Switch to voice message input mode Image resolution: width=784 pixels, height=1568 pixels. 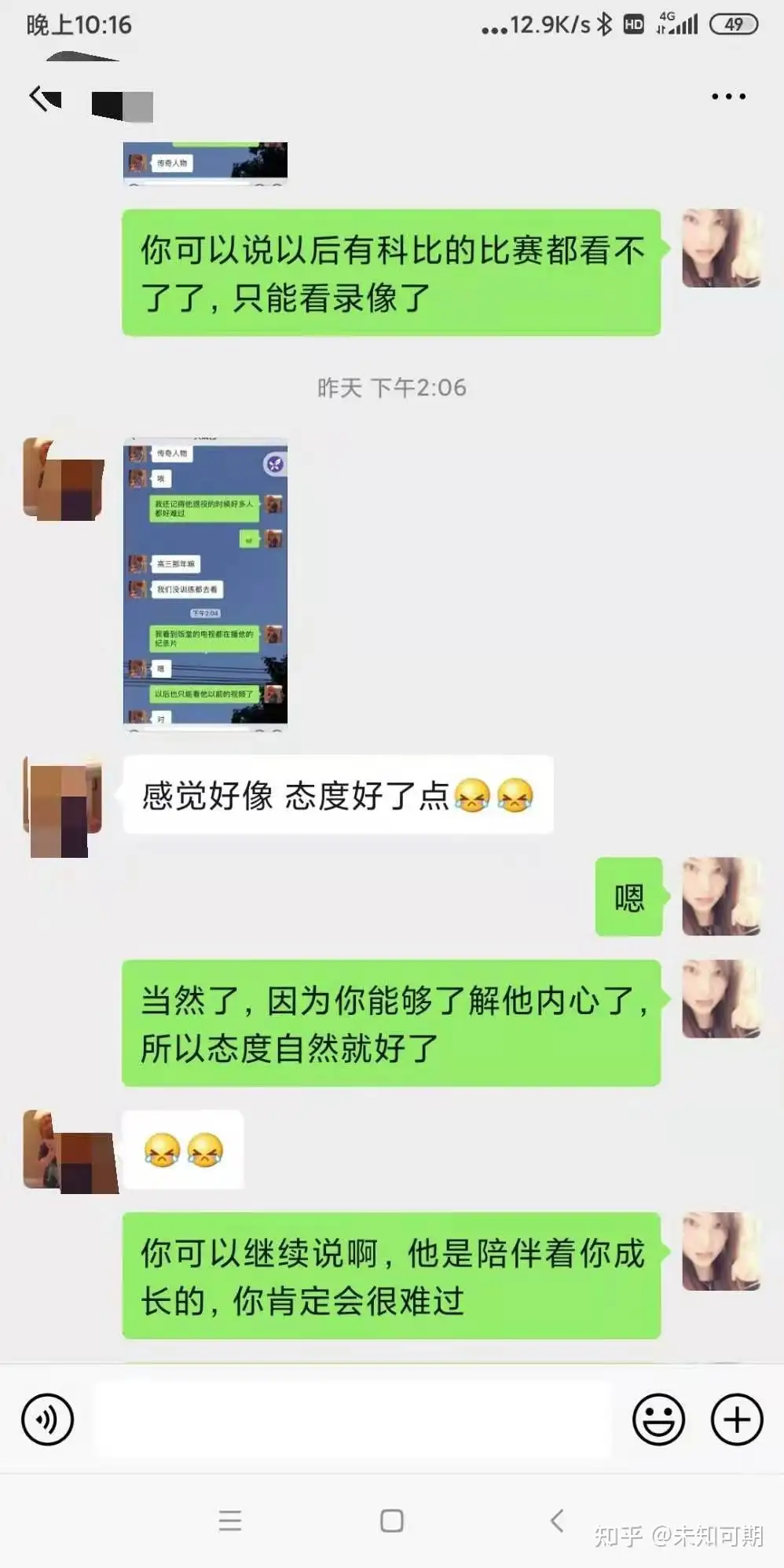[x=47, y=1420]
